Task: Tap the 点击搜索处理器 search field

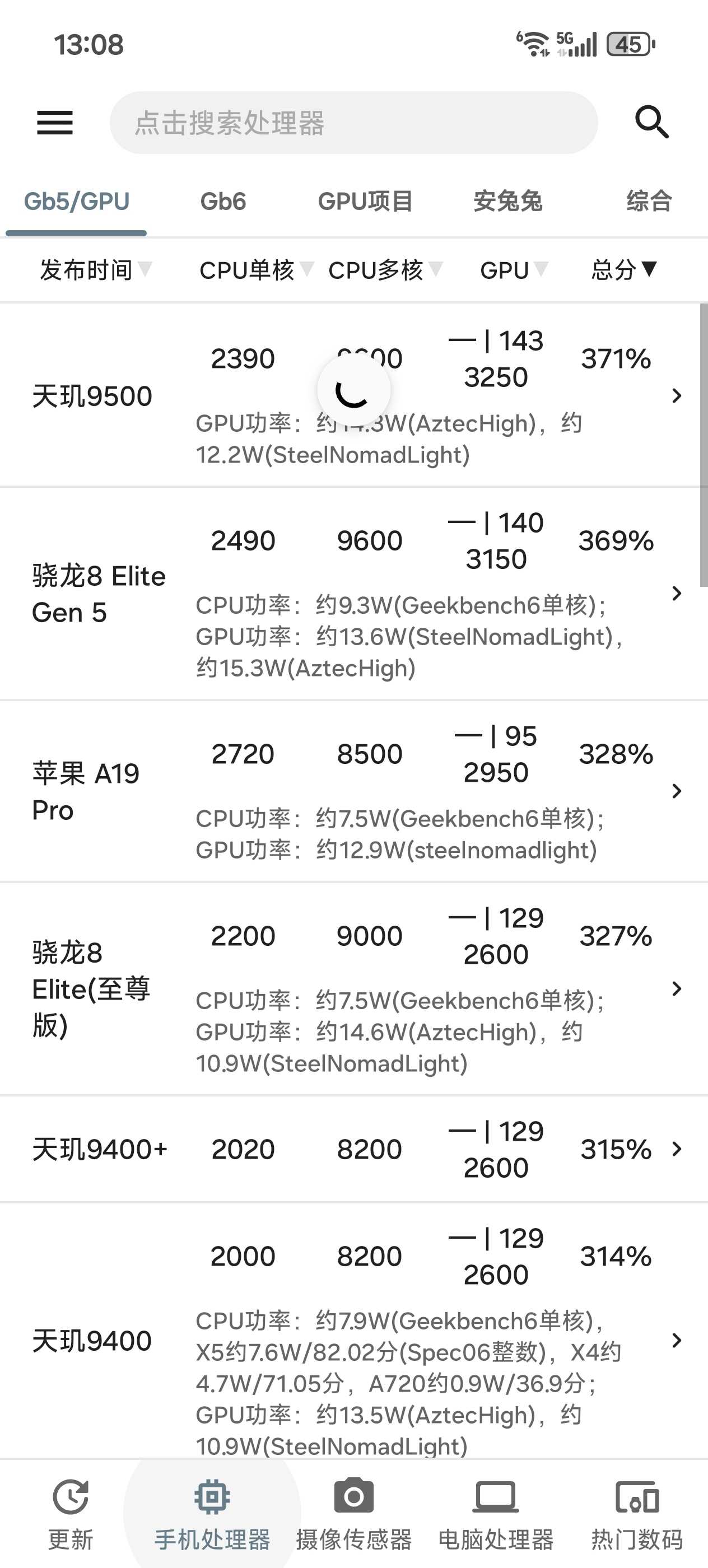Action: point(353,123)
